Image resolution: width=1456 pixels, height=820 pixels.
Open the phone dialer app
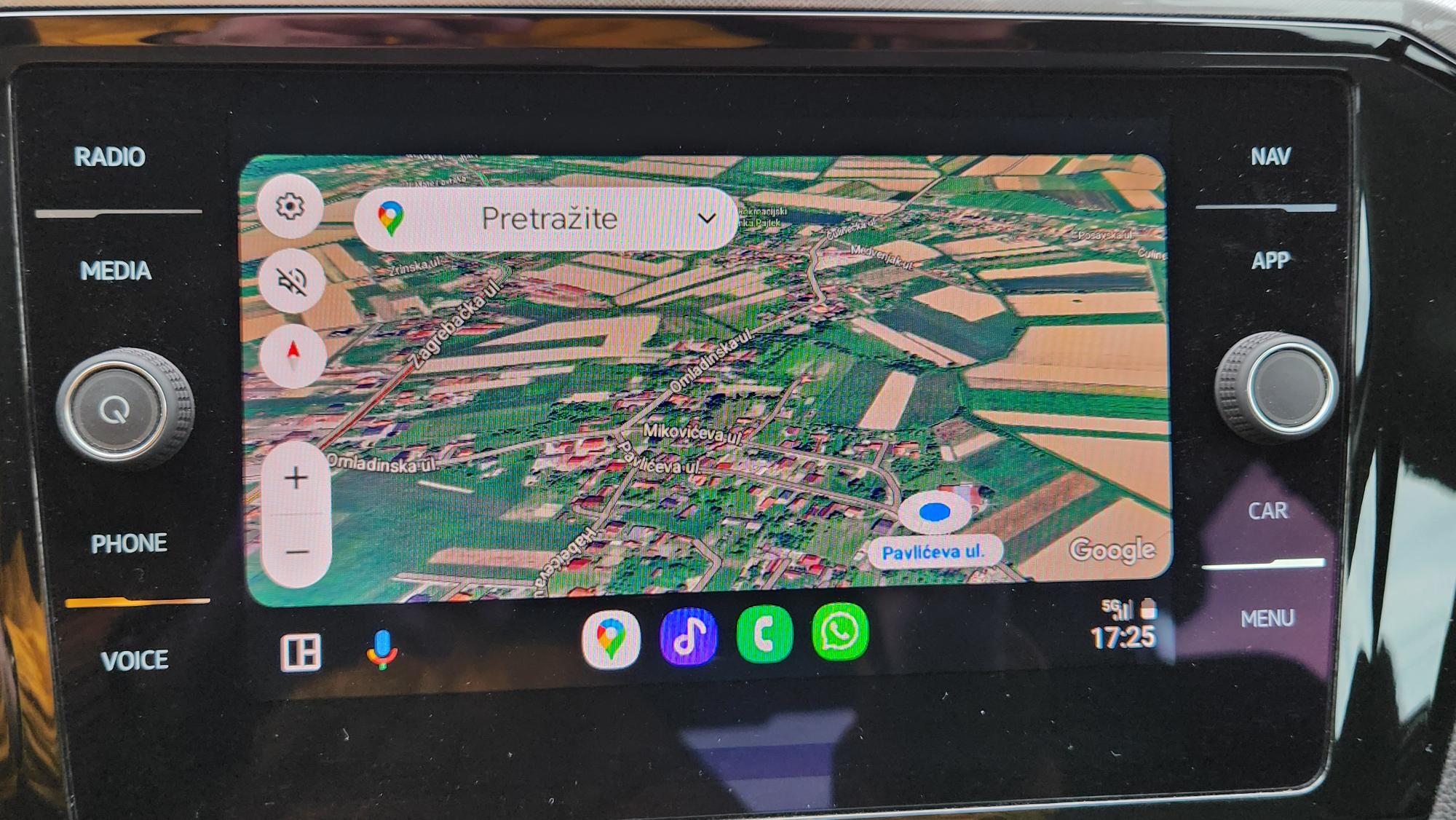[x=764, y=634]
